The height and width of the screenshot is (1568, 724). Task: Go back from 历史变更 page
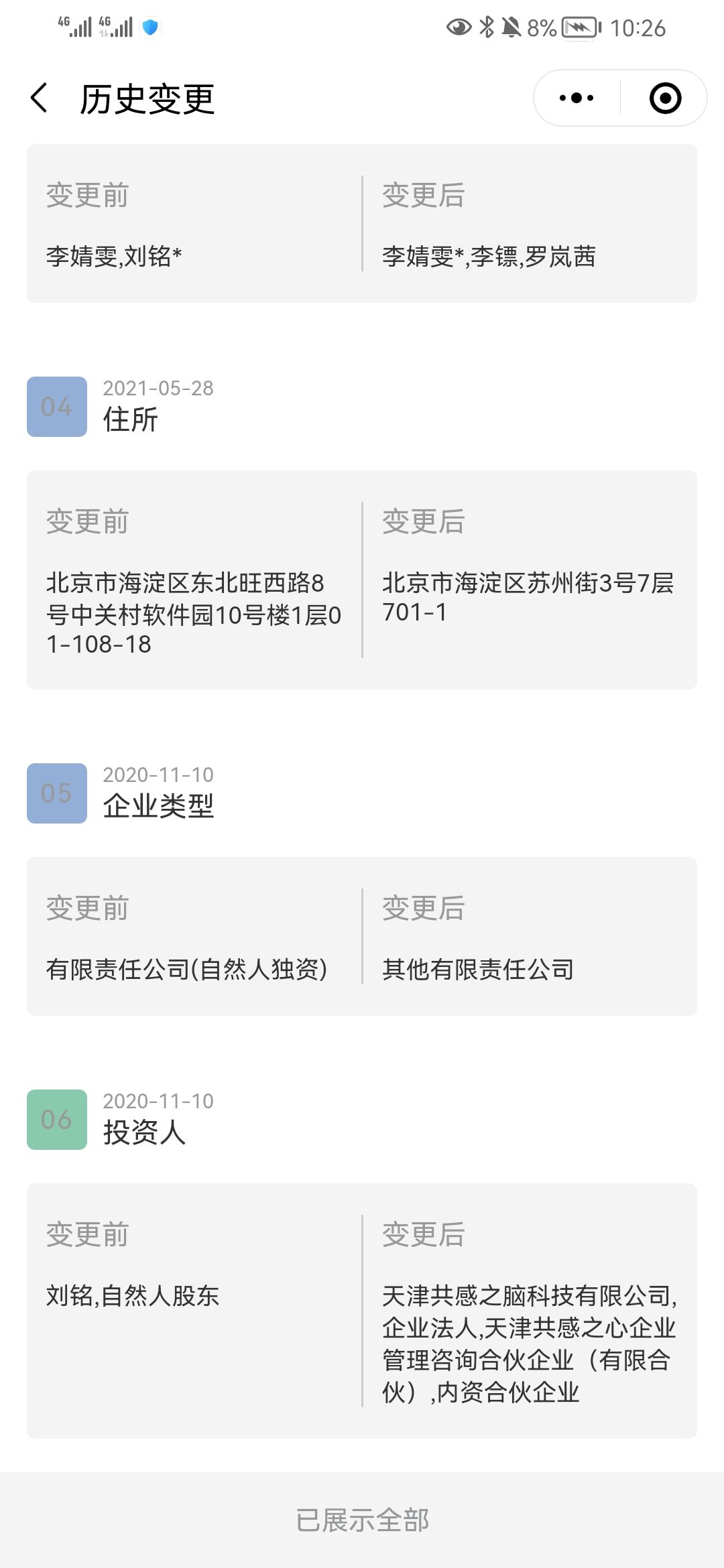40,99
